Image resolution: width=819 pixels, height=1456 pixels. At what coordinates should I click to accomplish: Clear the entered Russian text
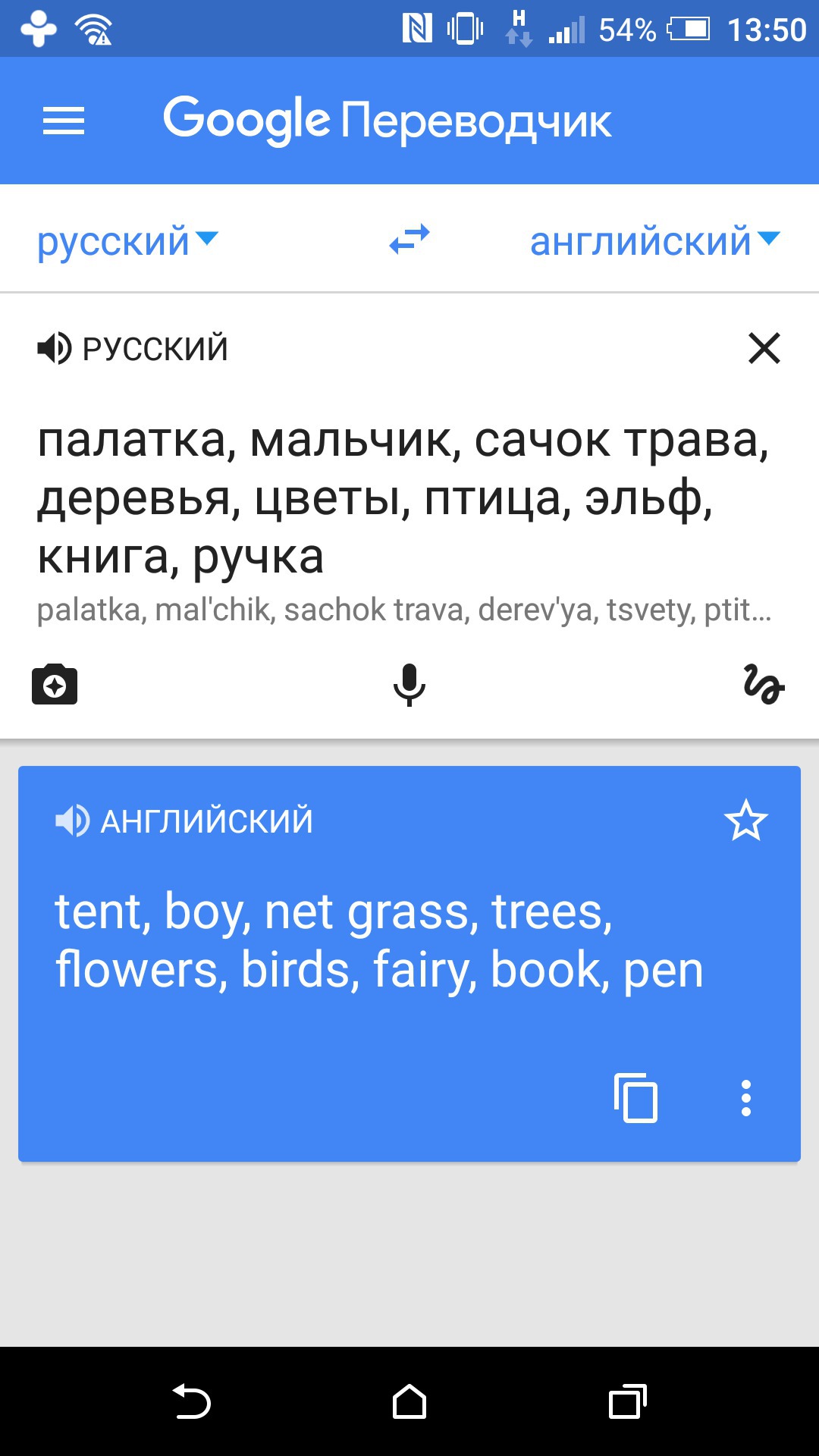(x=764, y=349)
